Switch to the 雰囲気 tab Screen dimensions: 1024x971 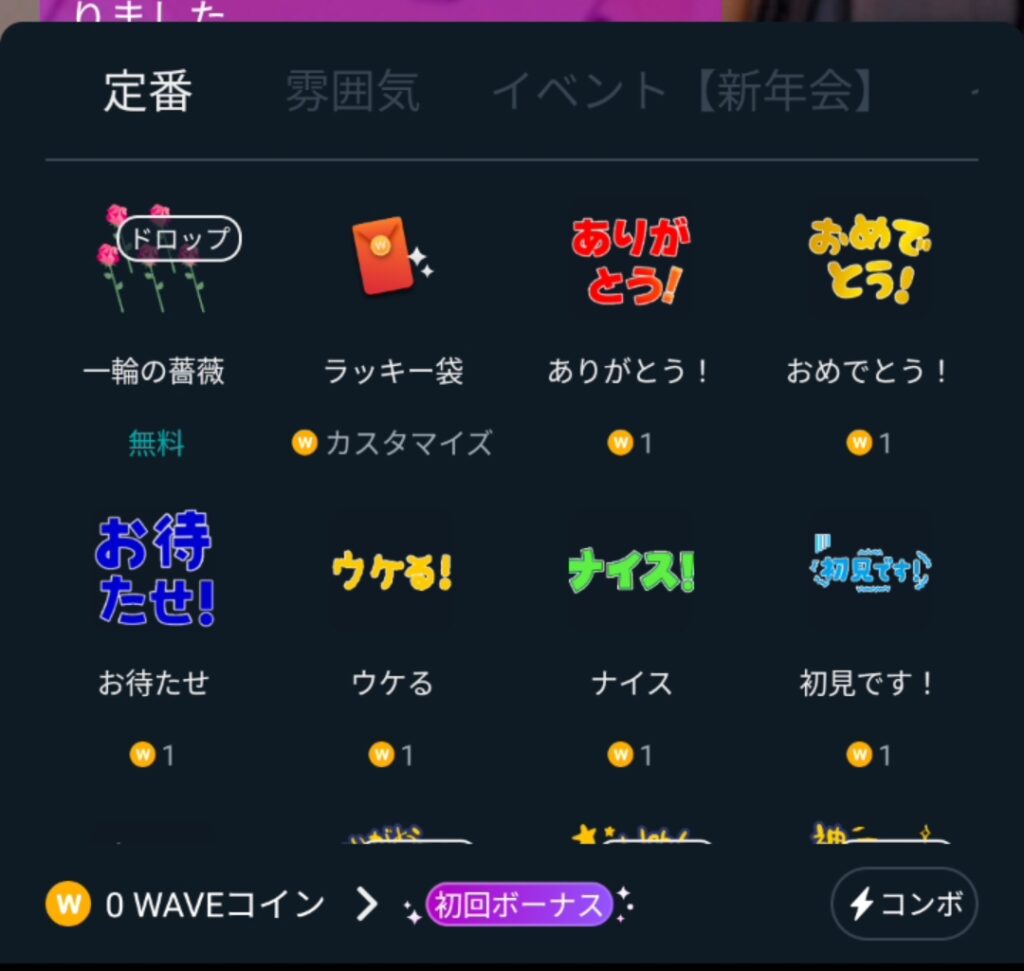pyautogui.click(x=352, y=92)
